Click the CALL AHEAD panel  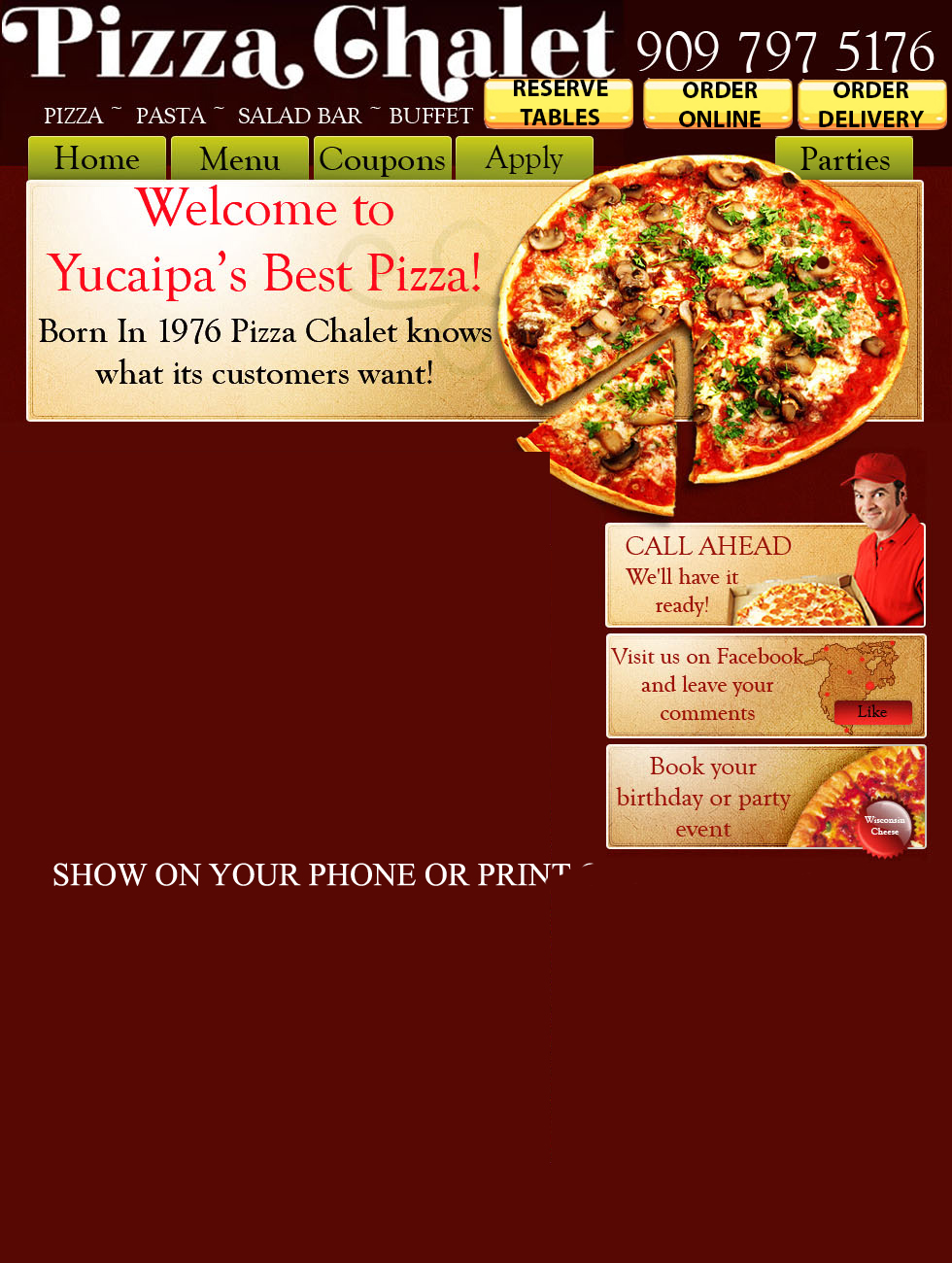[709, 573]
